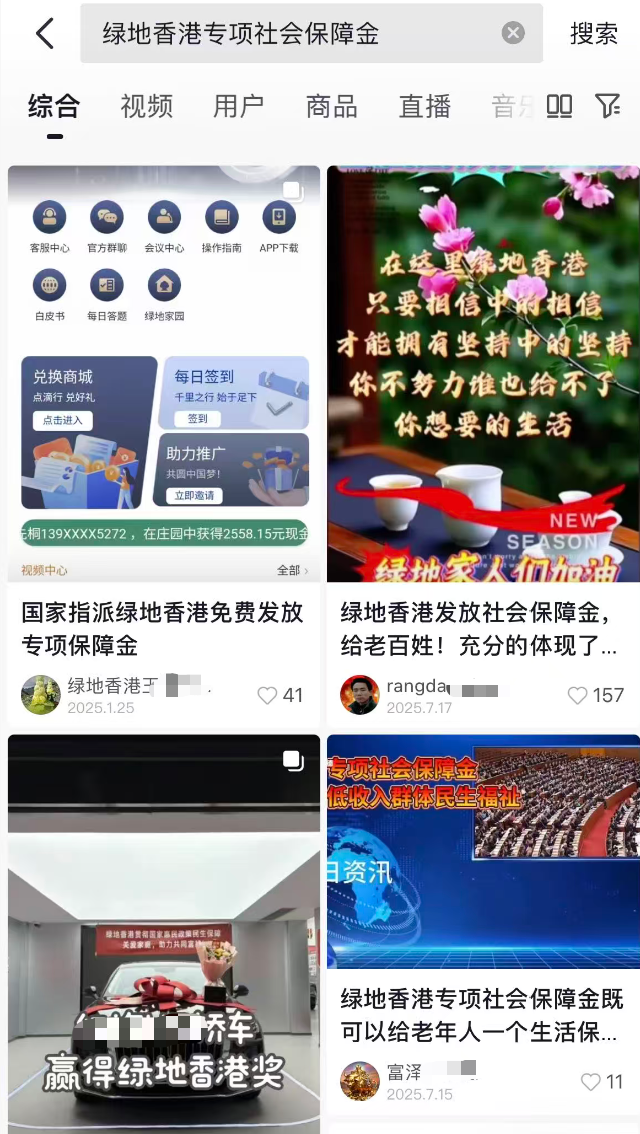Screen dimensions: 640x1134
Task: Toggle the results layout view icon
Action: pyautogui.click(x=559, y=106)
